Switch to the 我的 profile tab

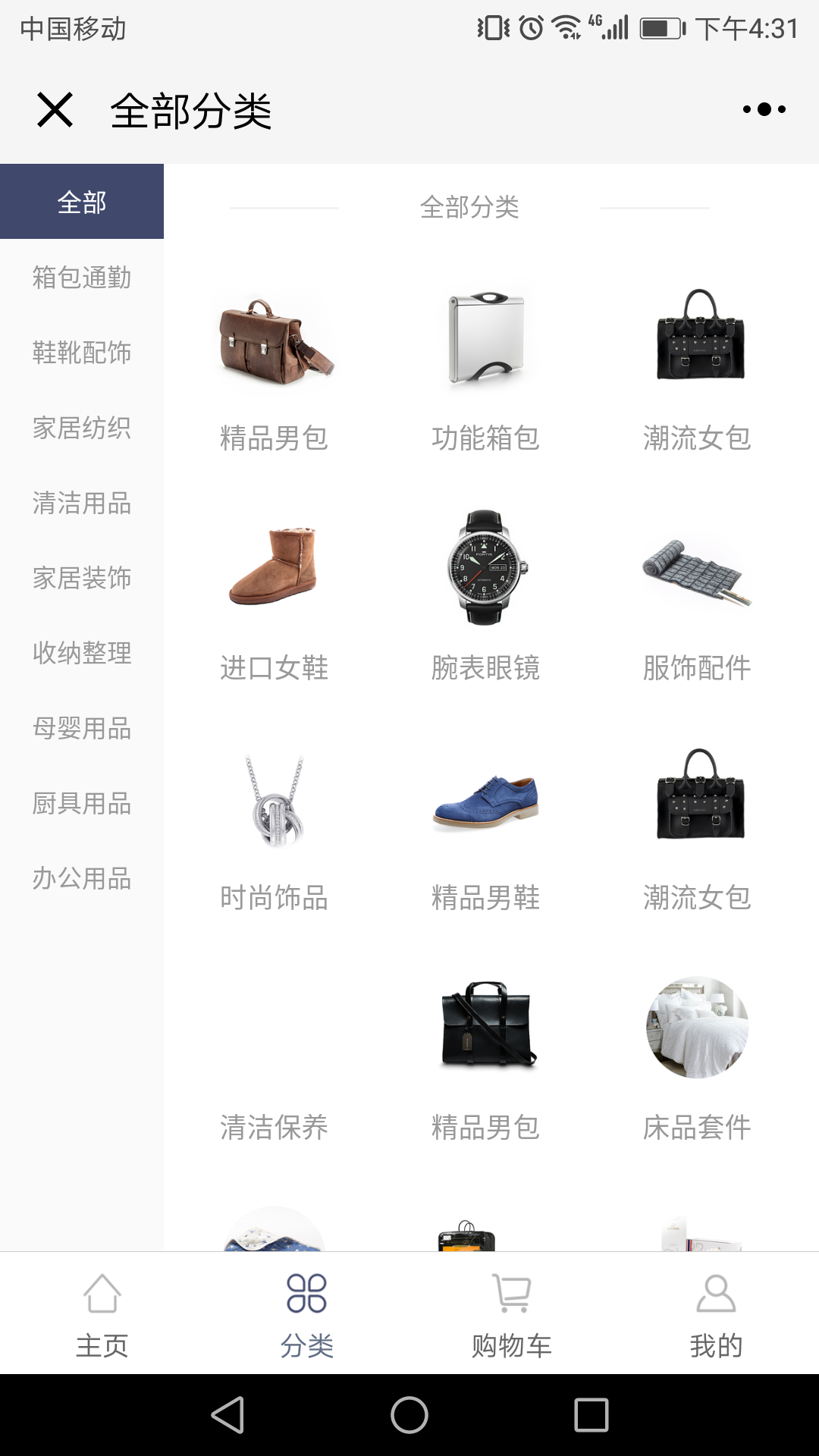coord(716,1314)
